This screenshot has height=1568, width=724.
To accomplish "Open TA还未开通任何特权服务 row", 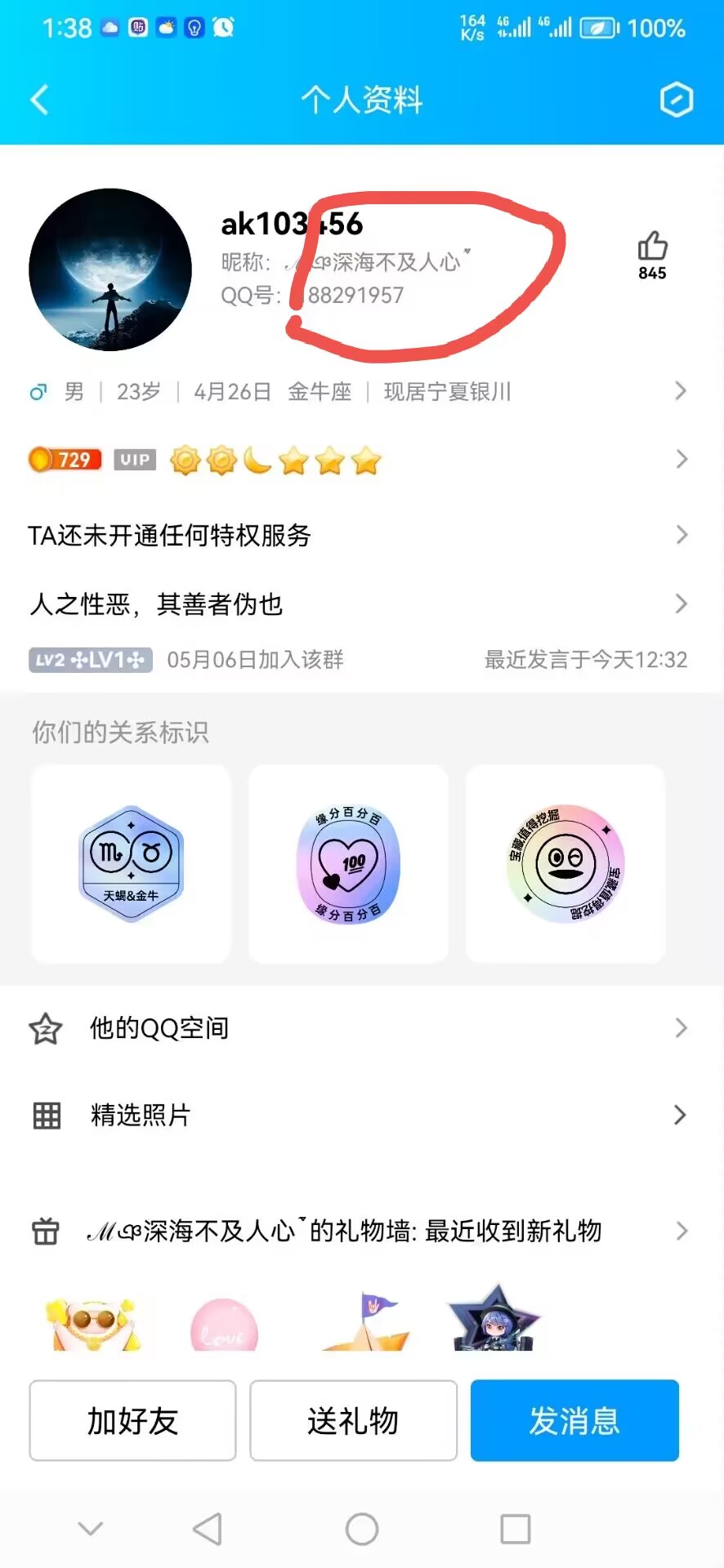I will pos(362,535).
